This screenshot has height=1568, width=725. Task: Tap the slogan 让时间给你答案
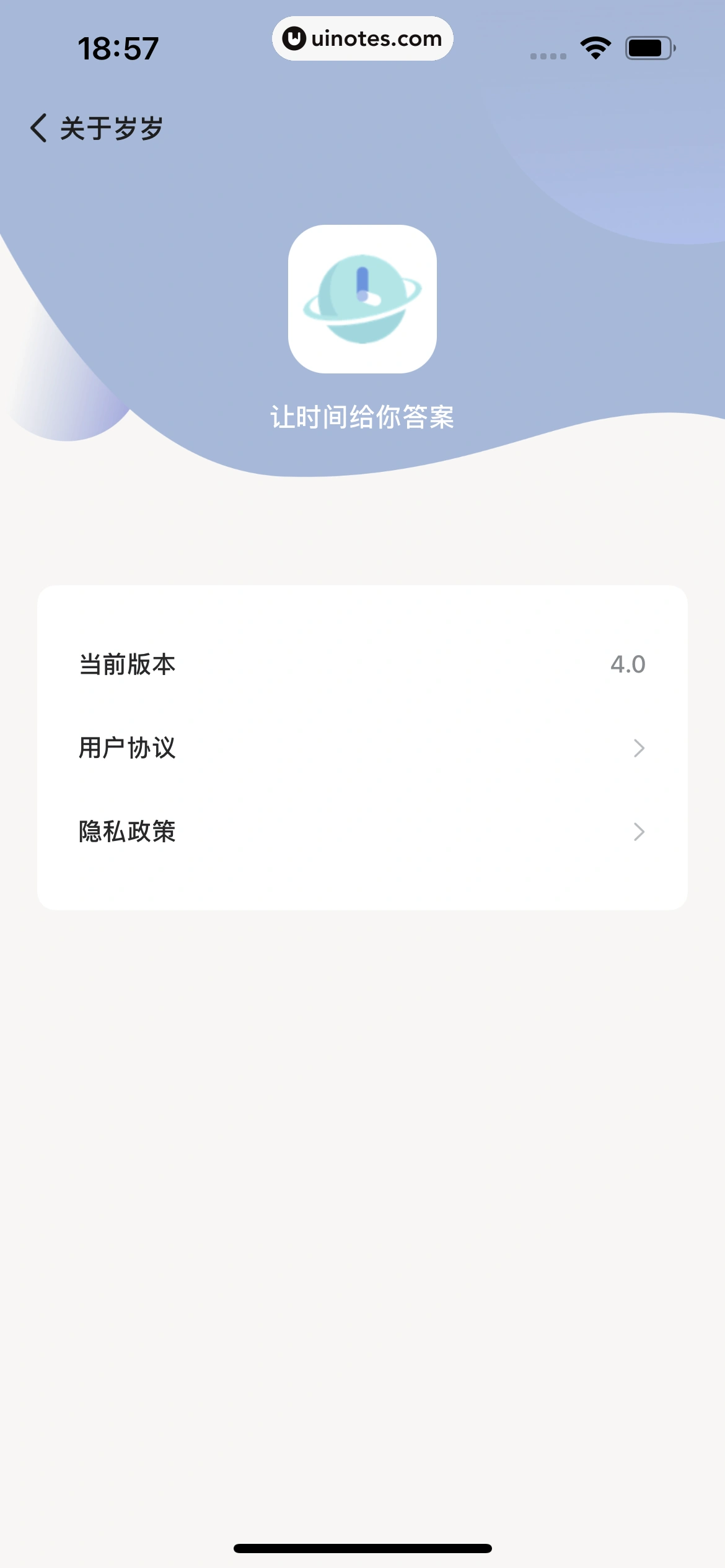(x=362, y=416)
